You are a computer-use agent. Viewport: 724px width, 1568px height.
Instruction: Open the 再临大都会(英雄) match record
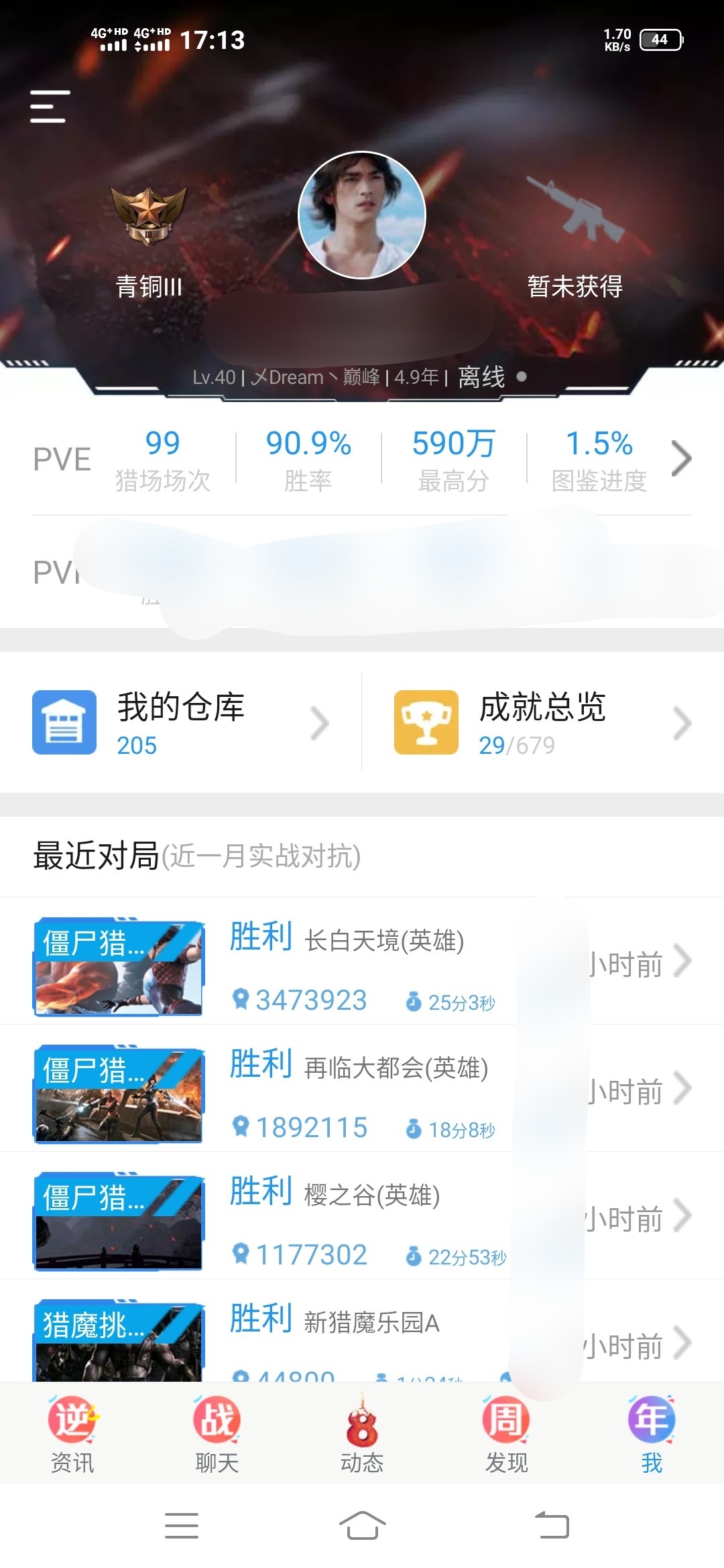pyautogui.click(x=362, y=1088)
